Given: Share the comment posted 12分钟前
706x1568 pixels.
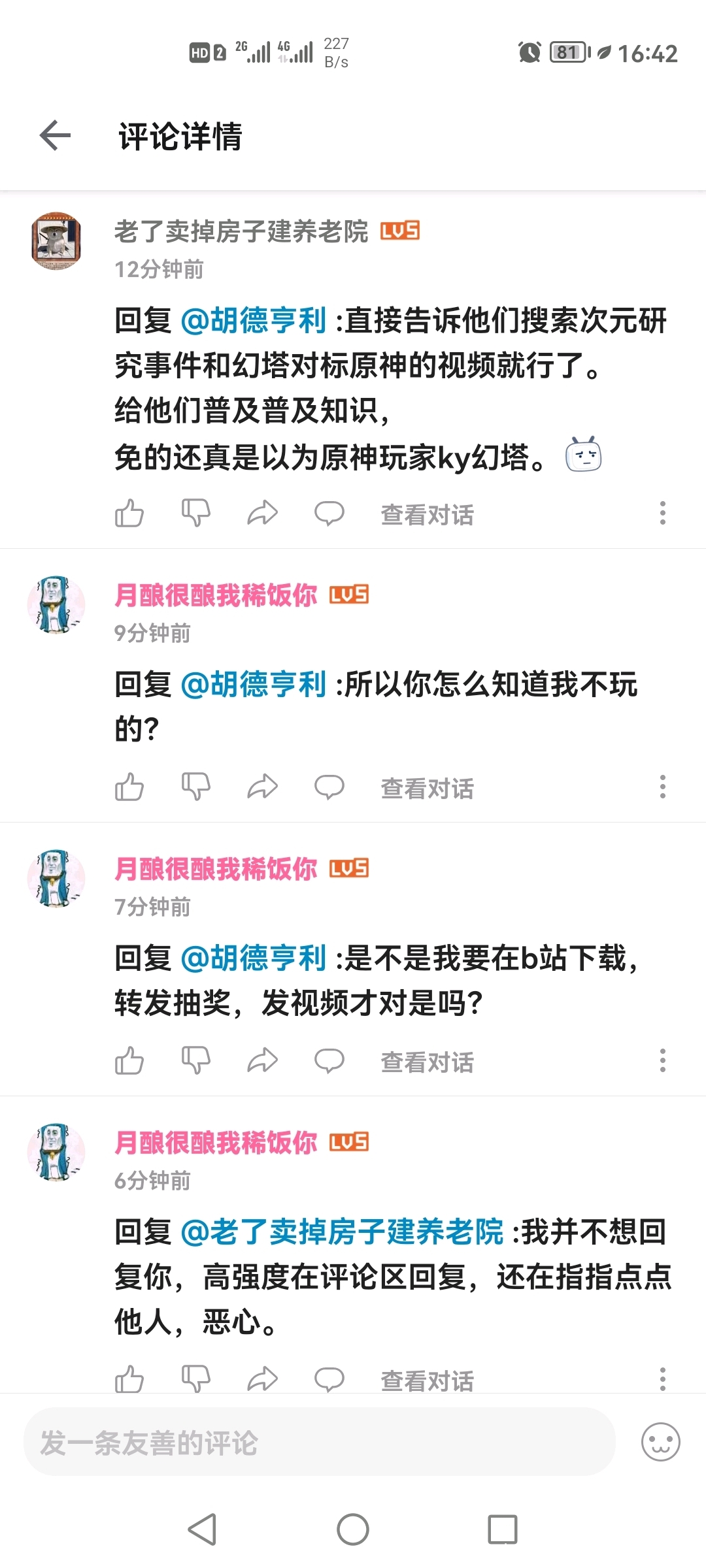Looking at the screenshot, I should coord(263,514).
